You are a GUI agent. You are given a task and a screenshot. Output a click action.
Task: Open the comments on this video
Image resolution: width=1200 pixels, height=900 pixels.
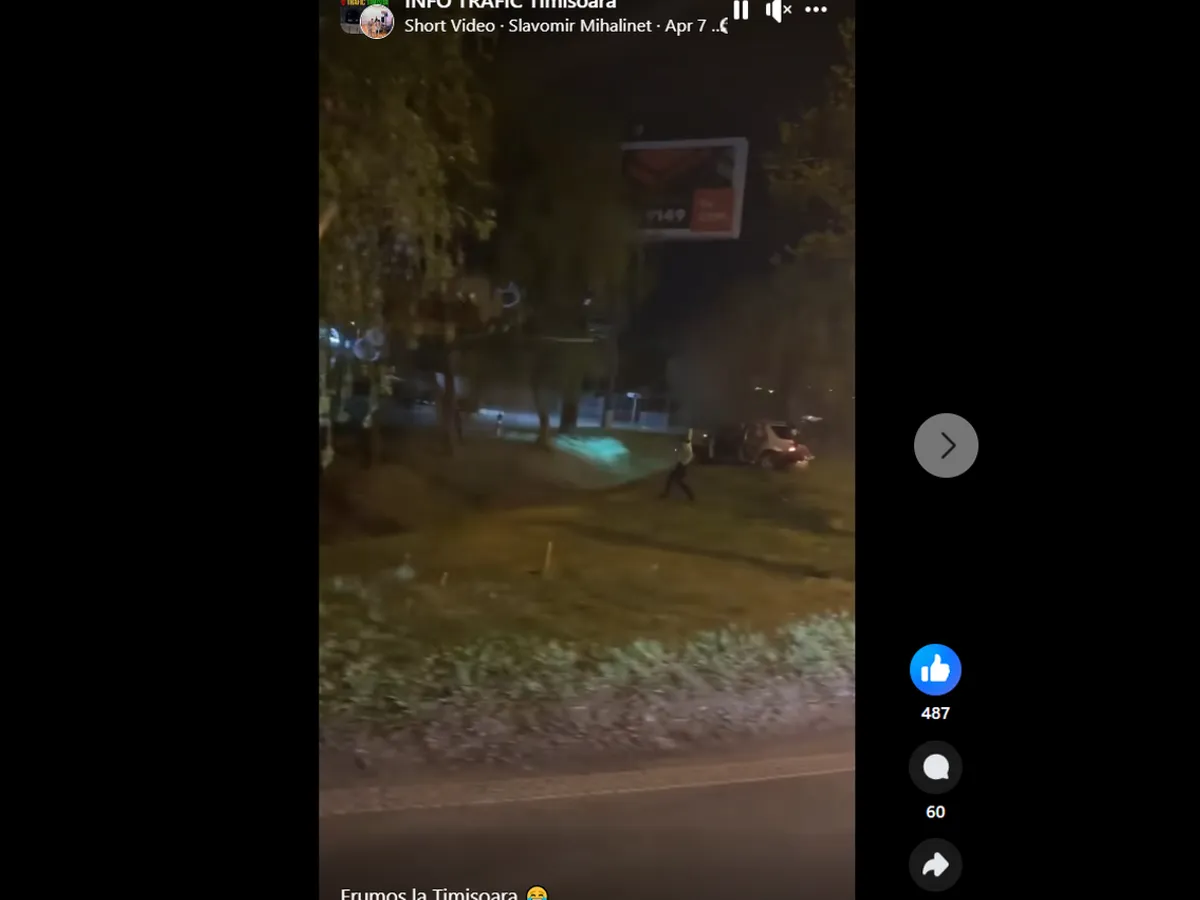(x=935, y=767)
